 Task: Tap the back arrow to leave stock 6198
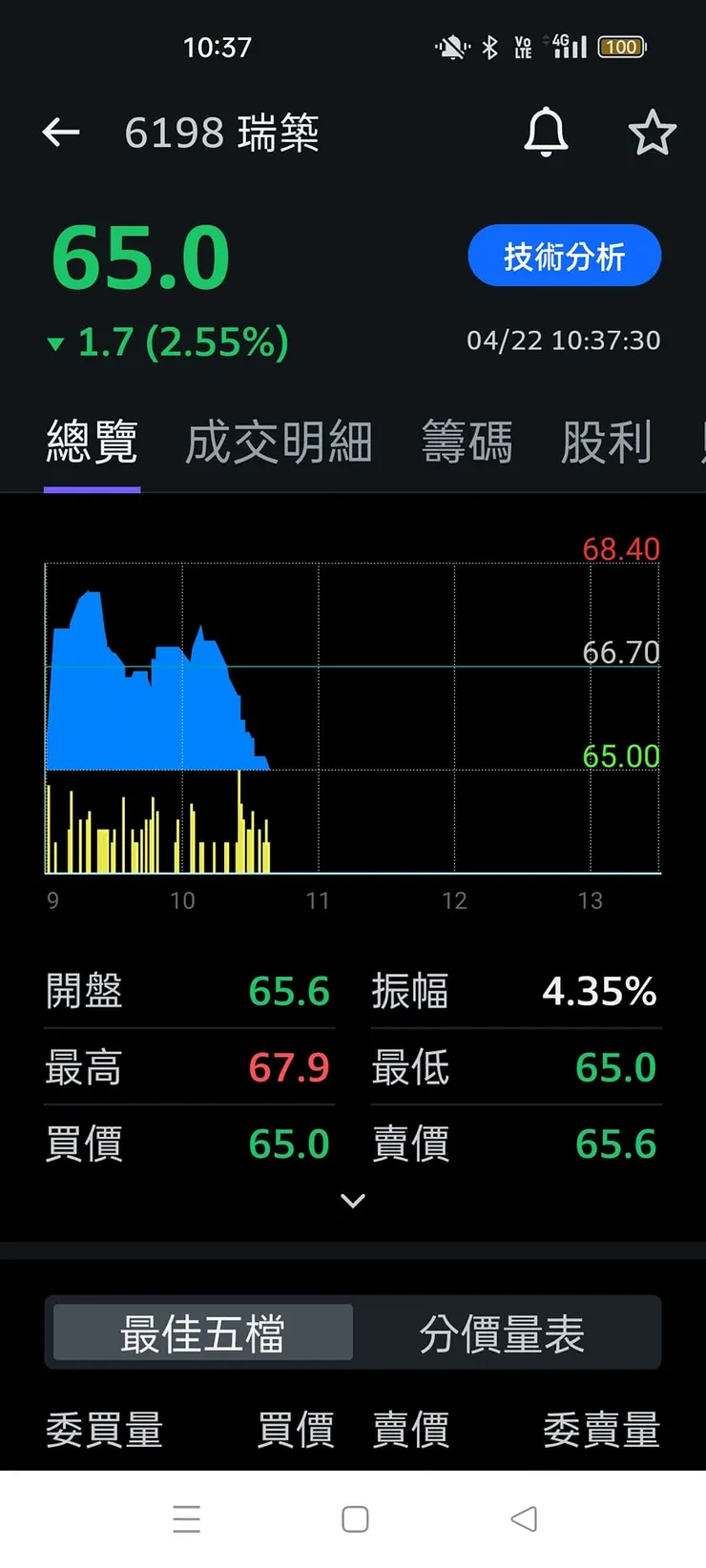click(x=60, y=133)
